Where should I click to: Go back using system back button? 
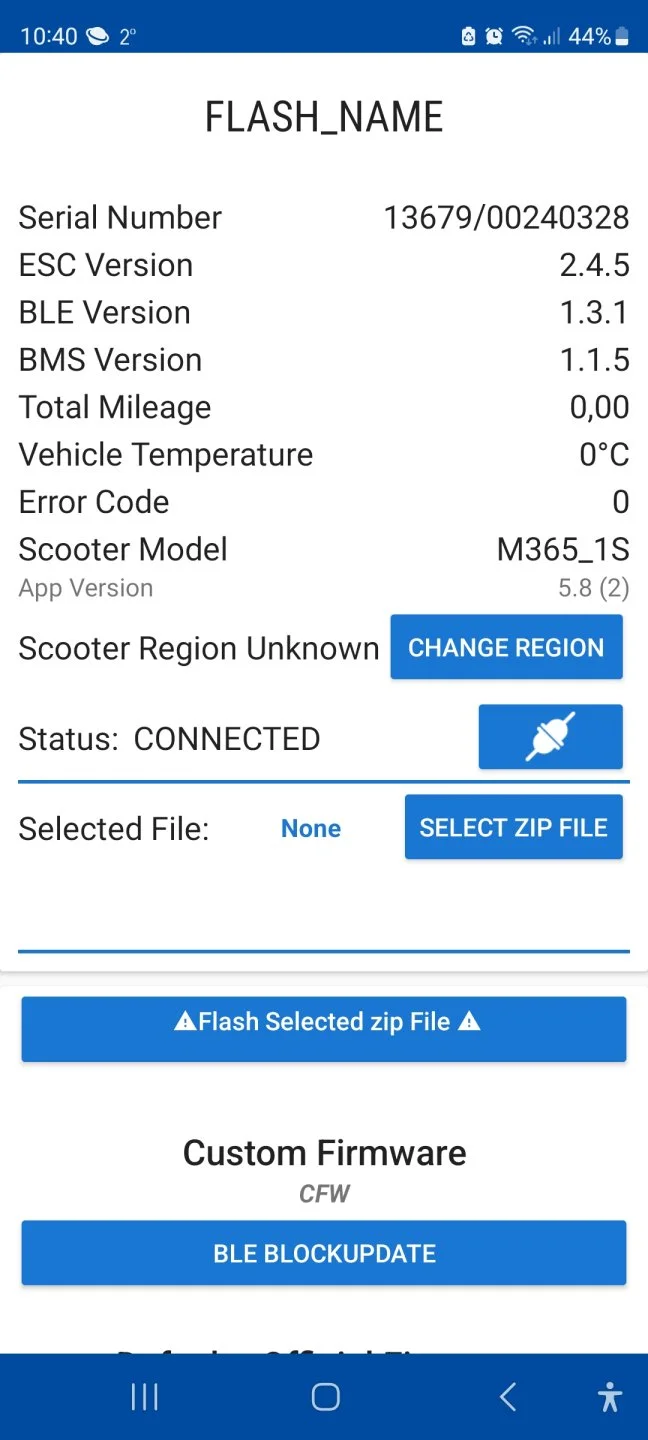point(508,1397)
